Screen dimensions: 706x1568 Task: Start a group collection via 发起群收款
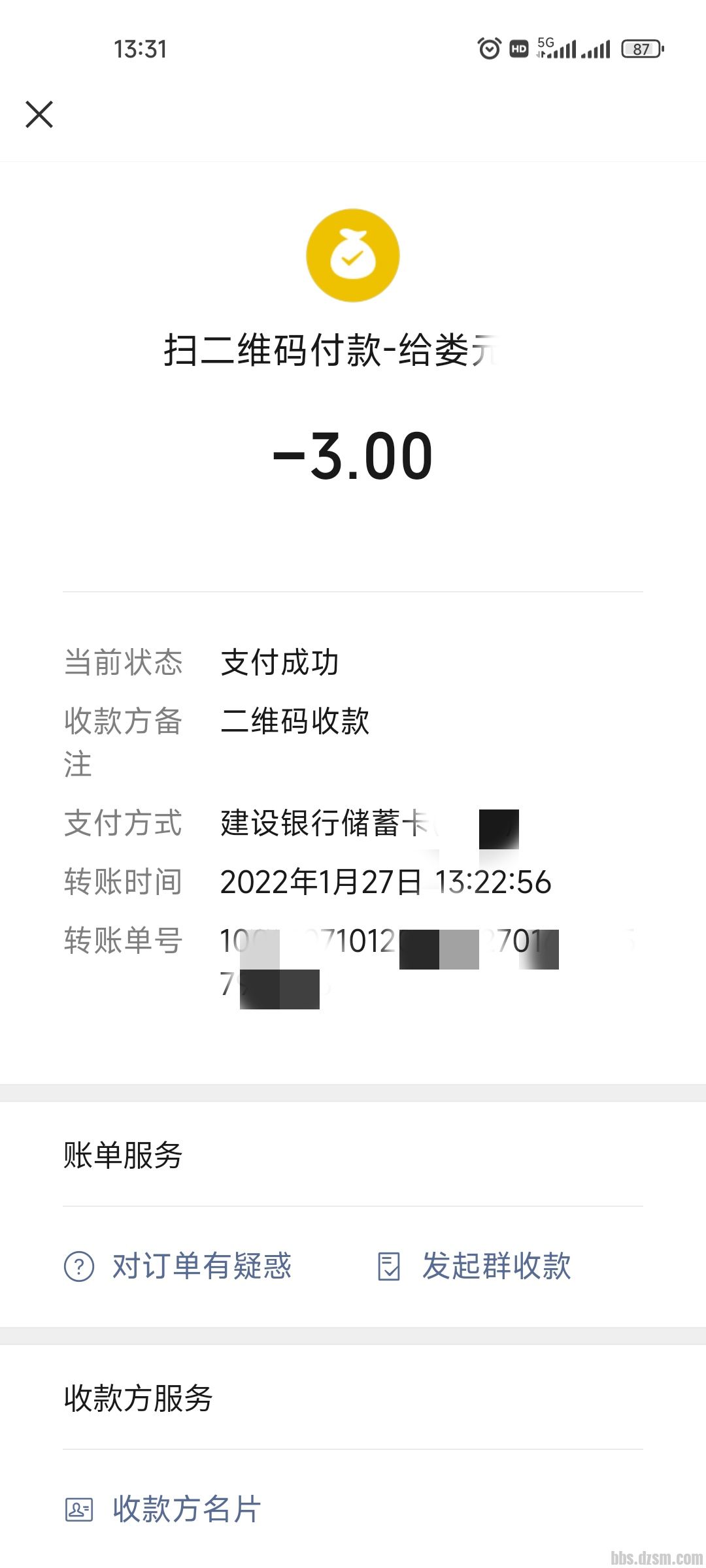click(475, 1266)
